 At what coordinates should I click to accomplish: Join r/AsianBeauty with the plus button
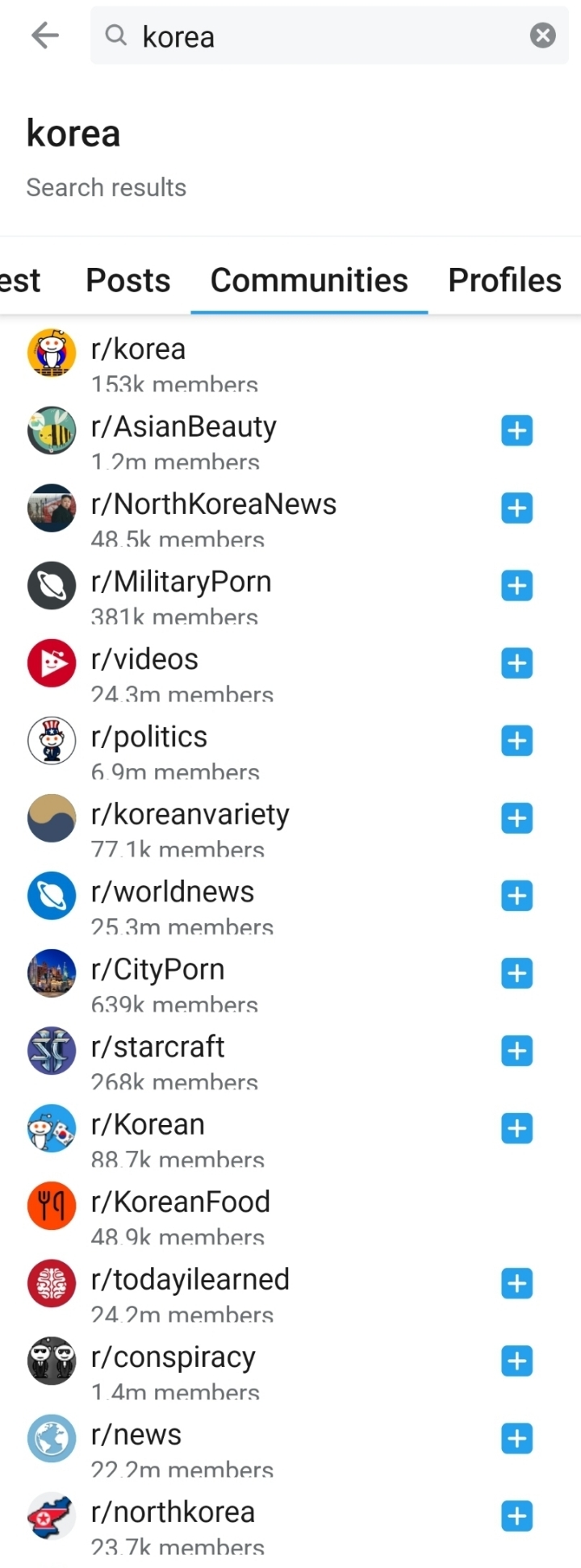(517, 431)
